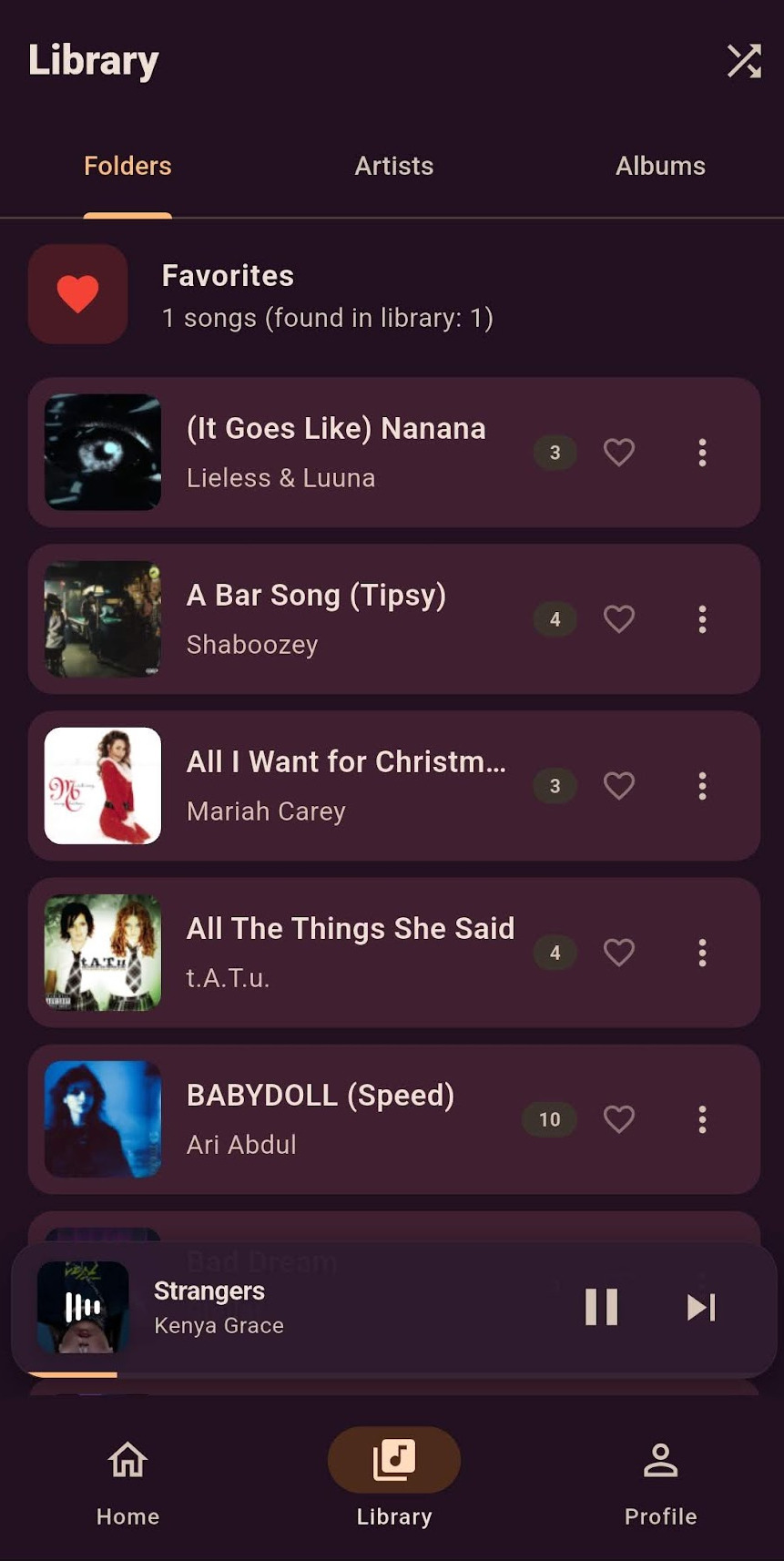Open the Profile icon at bottom right

(x=660, y=1458)
